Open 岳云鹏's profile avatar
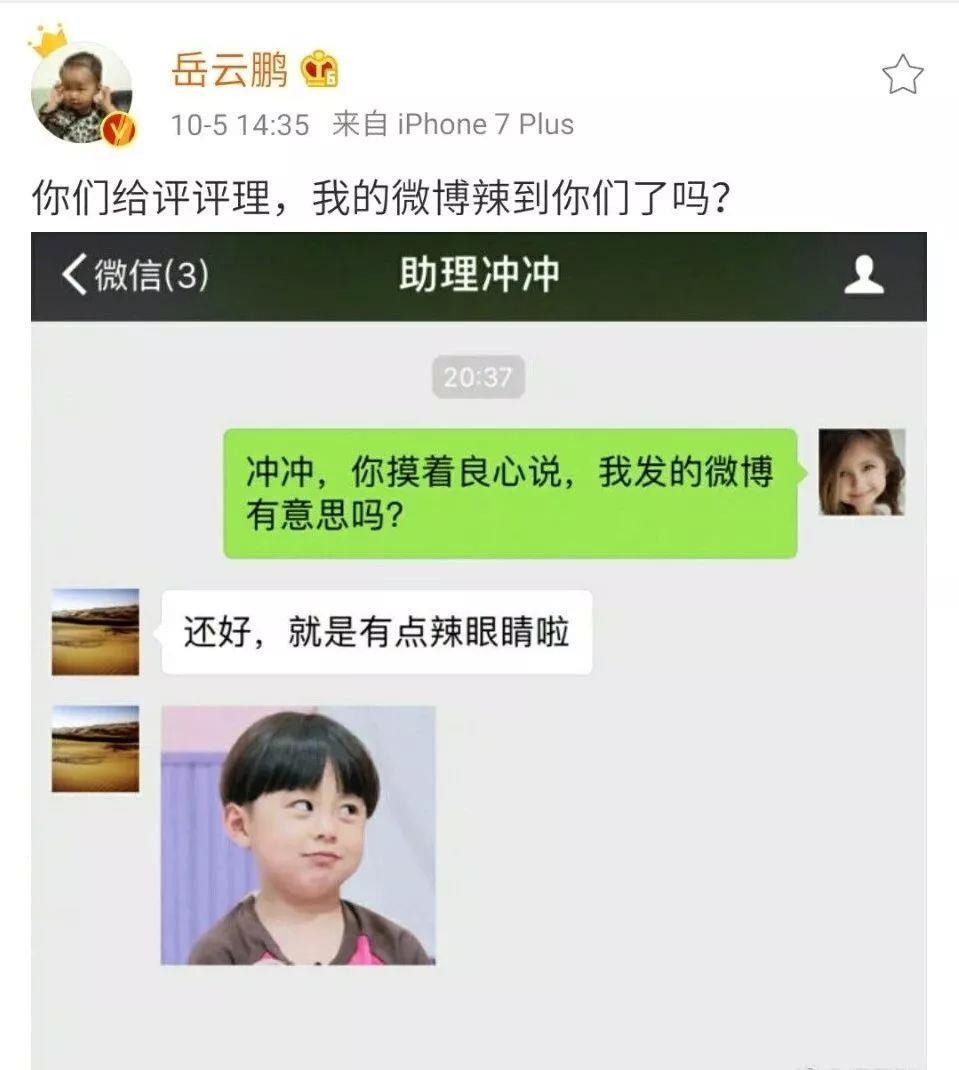The image size is (959, 1070). point(82,93)
